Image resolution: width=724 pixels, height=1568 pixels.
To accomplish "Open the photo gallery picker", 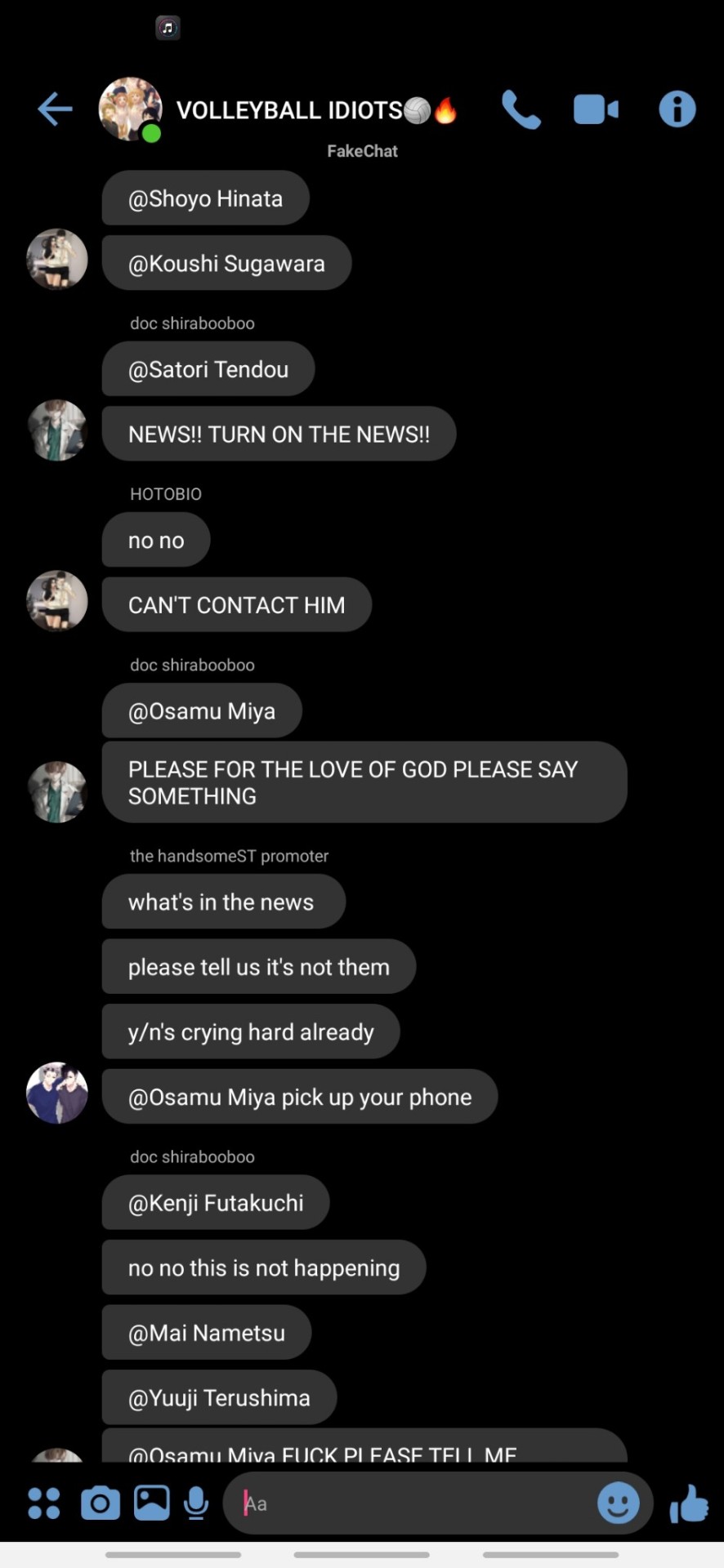I will pyautogui.click(x=152, y=1503).
